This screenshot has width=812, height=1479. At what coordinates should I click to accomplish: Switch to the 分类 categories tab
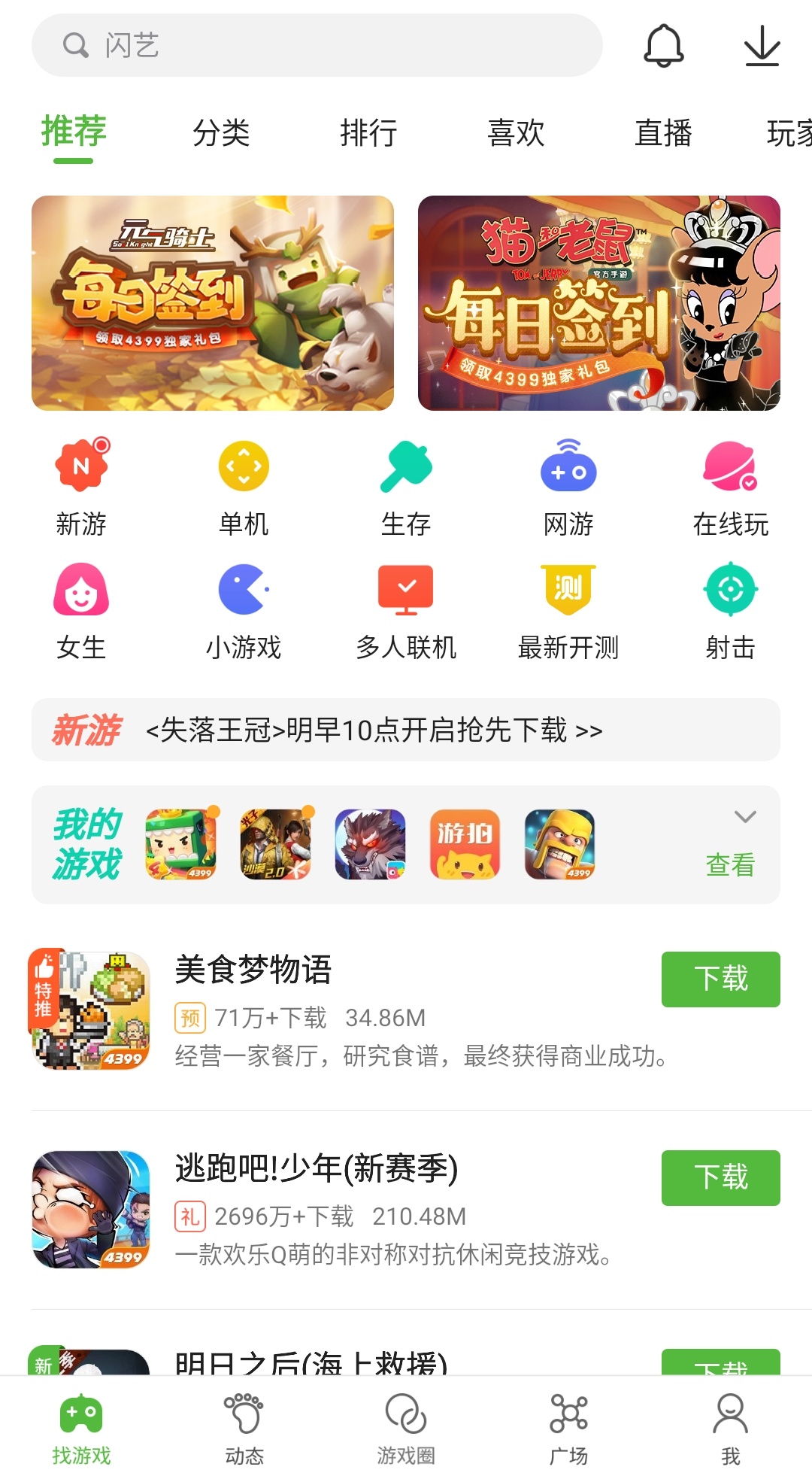click(222, 132)
